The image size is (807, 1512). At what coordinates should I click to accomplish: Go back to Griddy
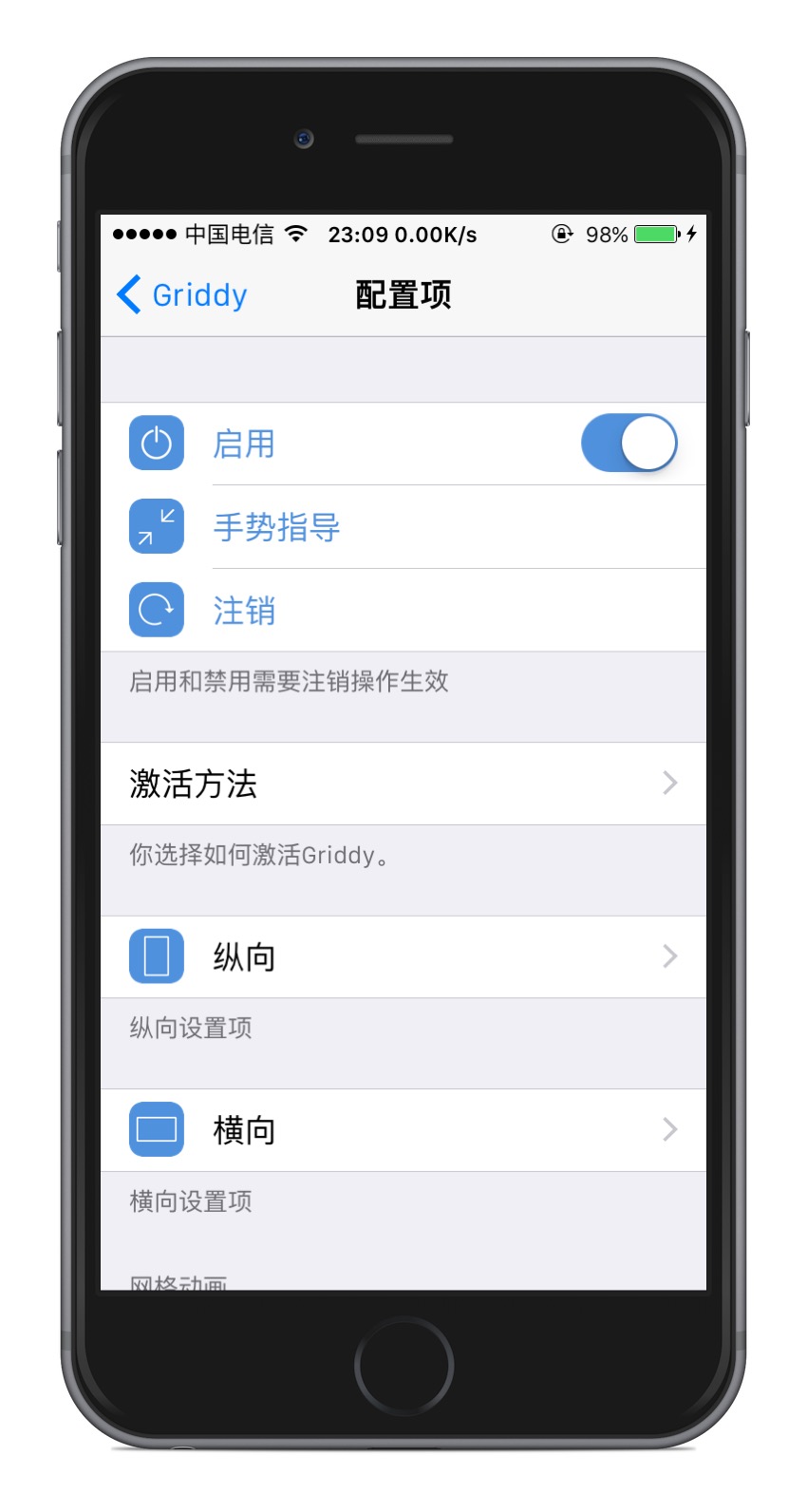click(182, 295)
